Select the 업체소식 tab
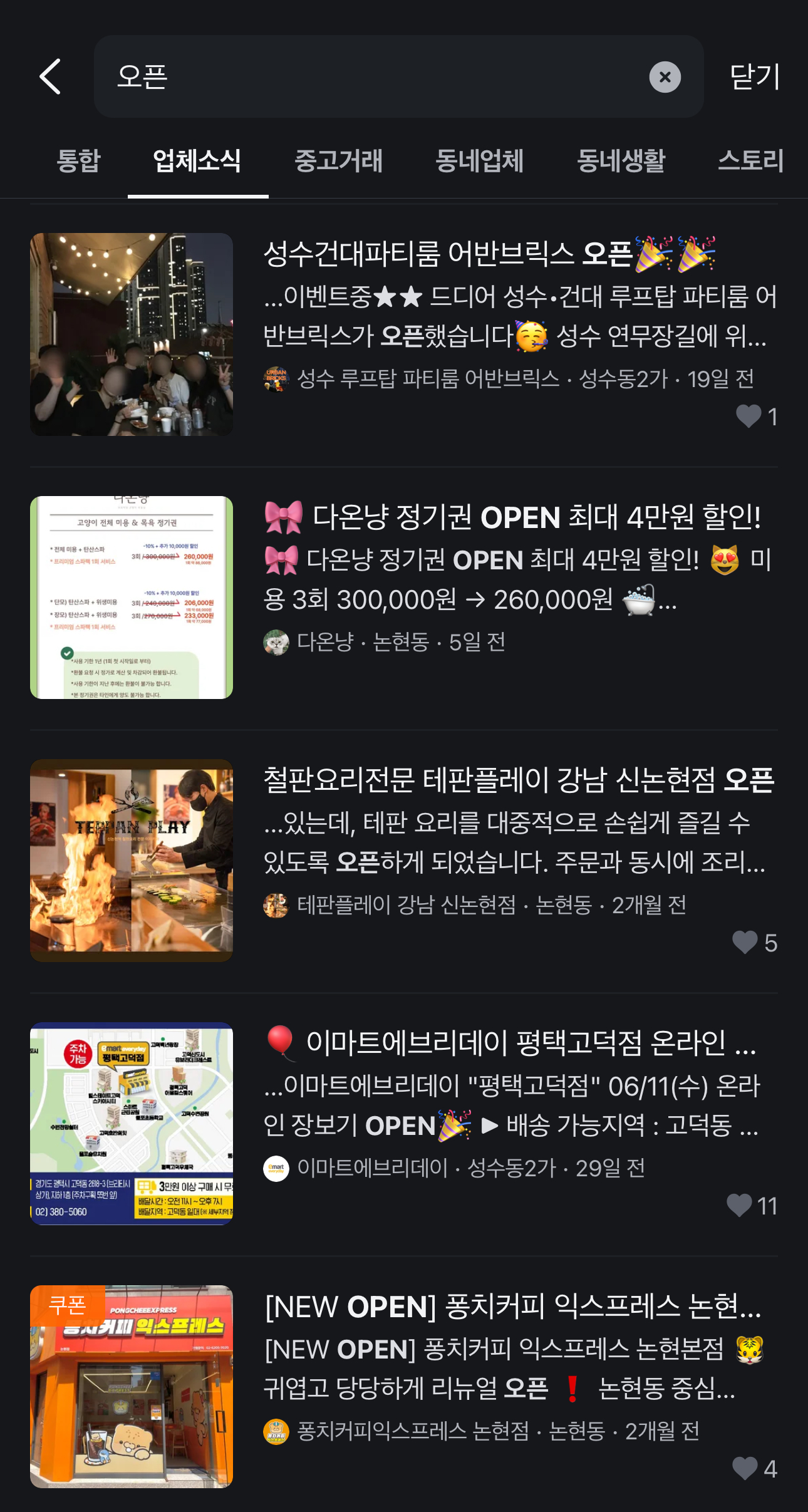The width and height of the screenshot is (808, 1512). click(197, 161)
